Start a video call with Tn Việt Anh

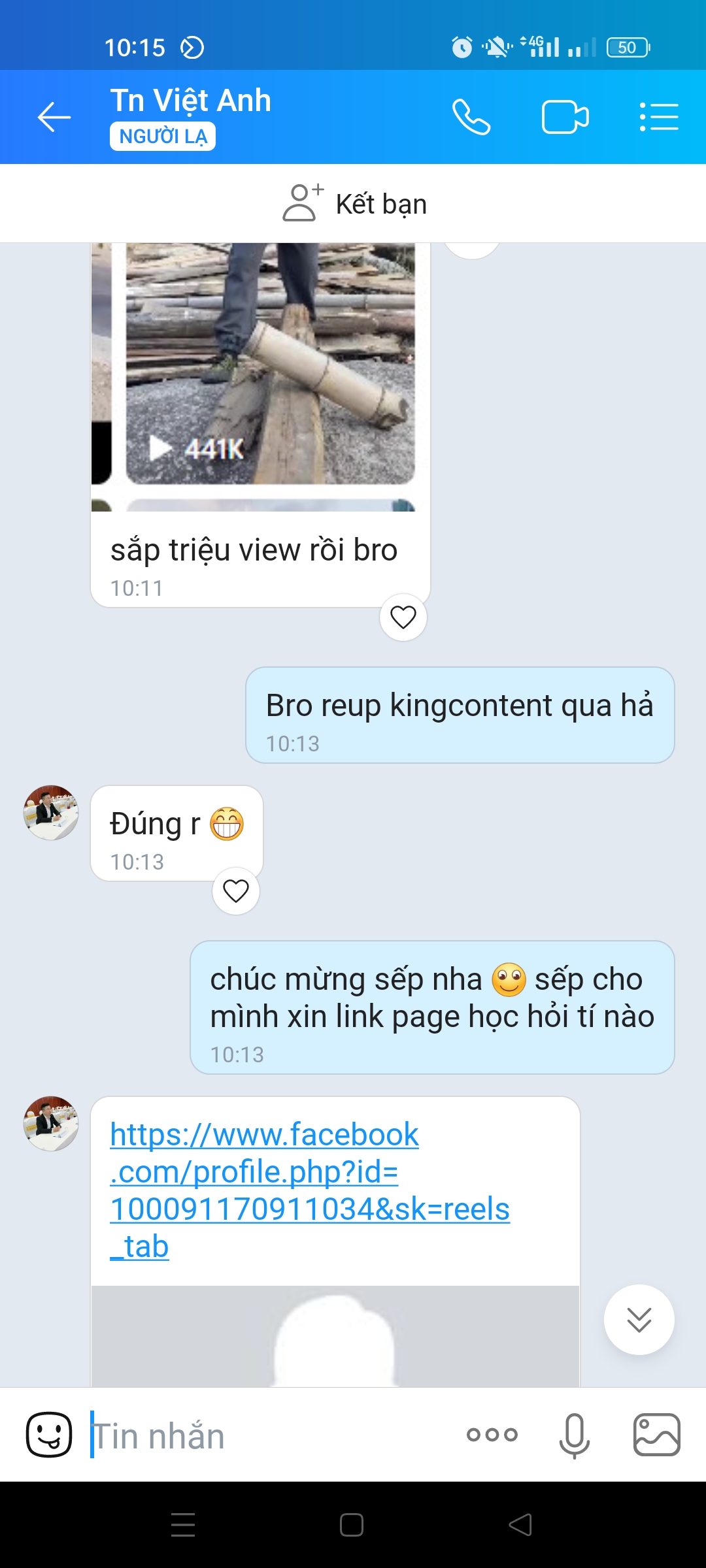[x=565, y=118]
